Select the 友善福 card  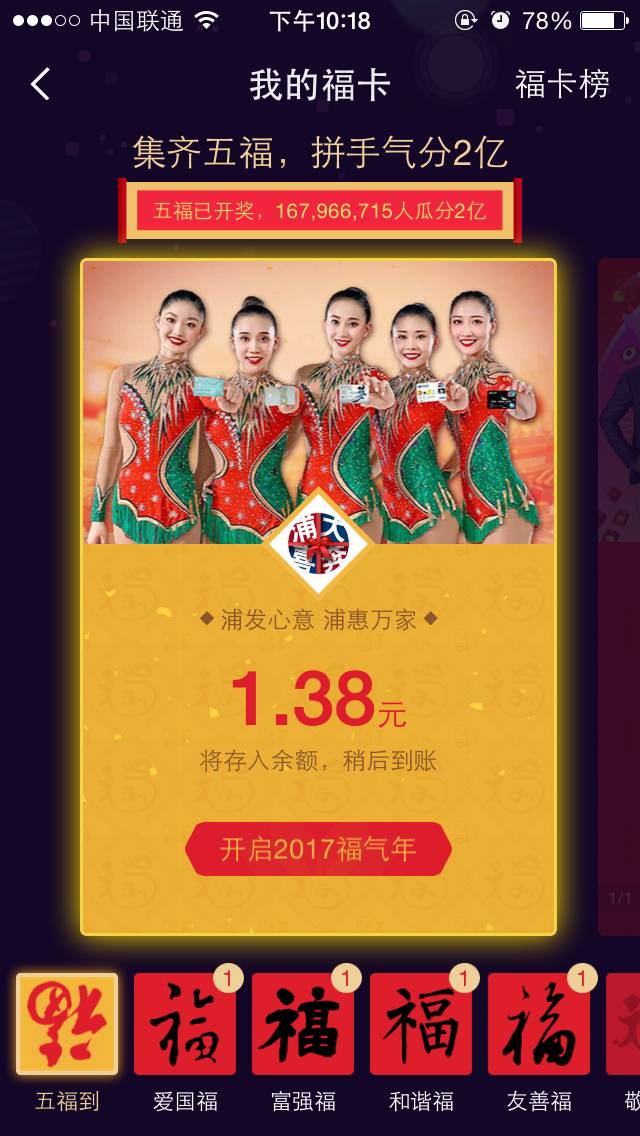click(539, 1025)
